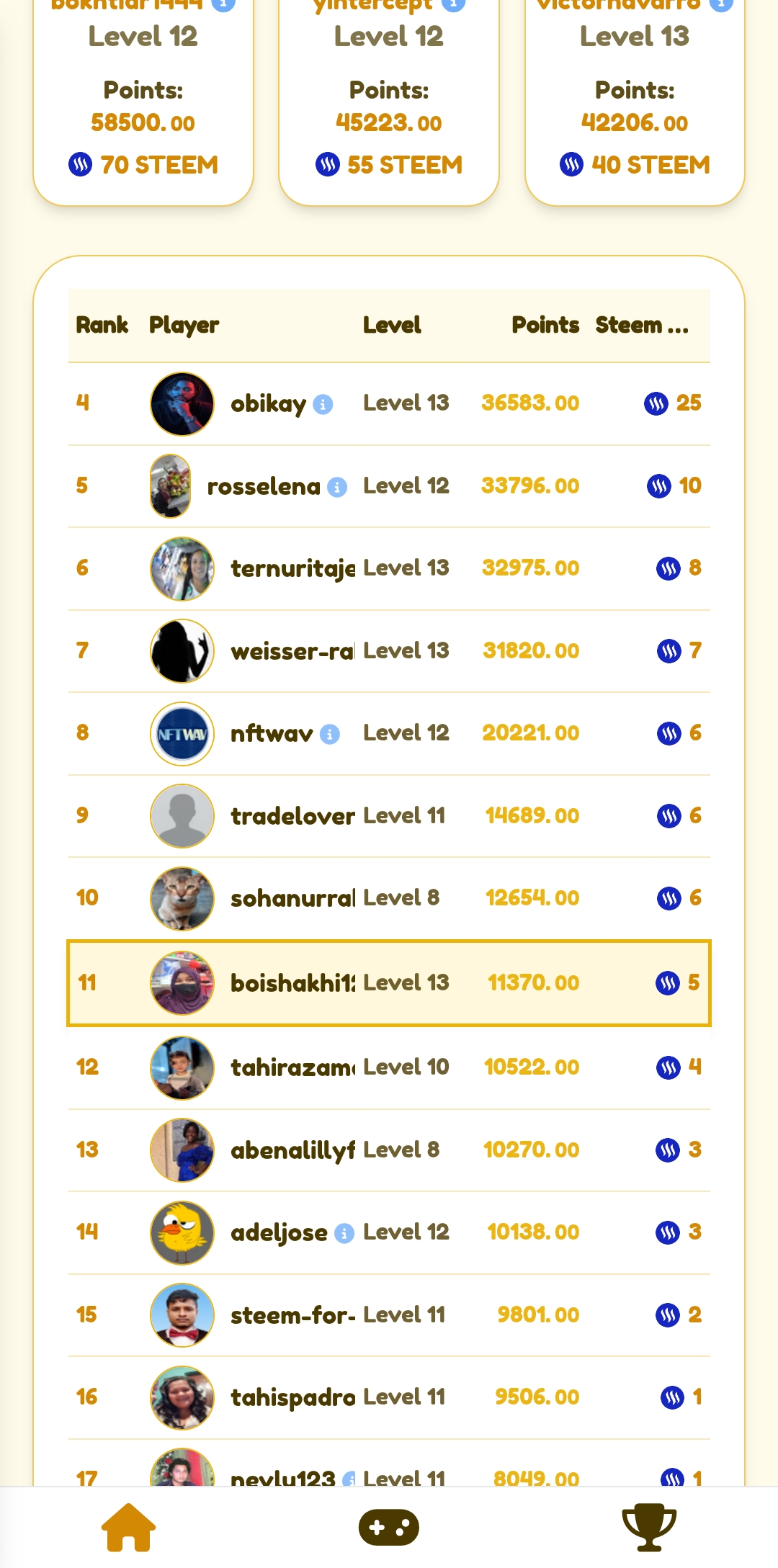Tap the info icon beside rosselena
Viewport: 778px width, 1568px height.
coord(337,488)
